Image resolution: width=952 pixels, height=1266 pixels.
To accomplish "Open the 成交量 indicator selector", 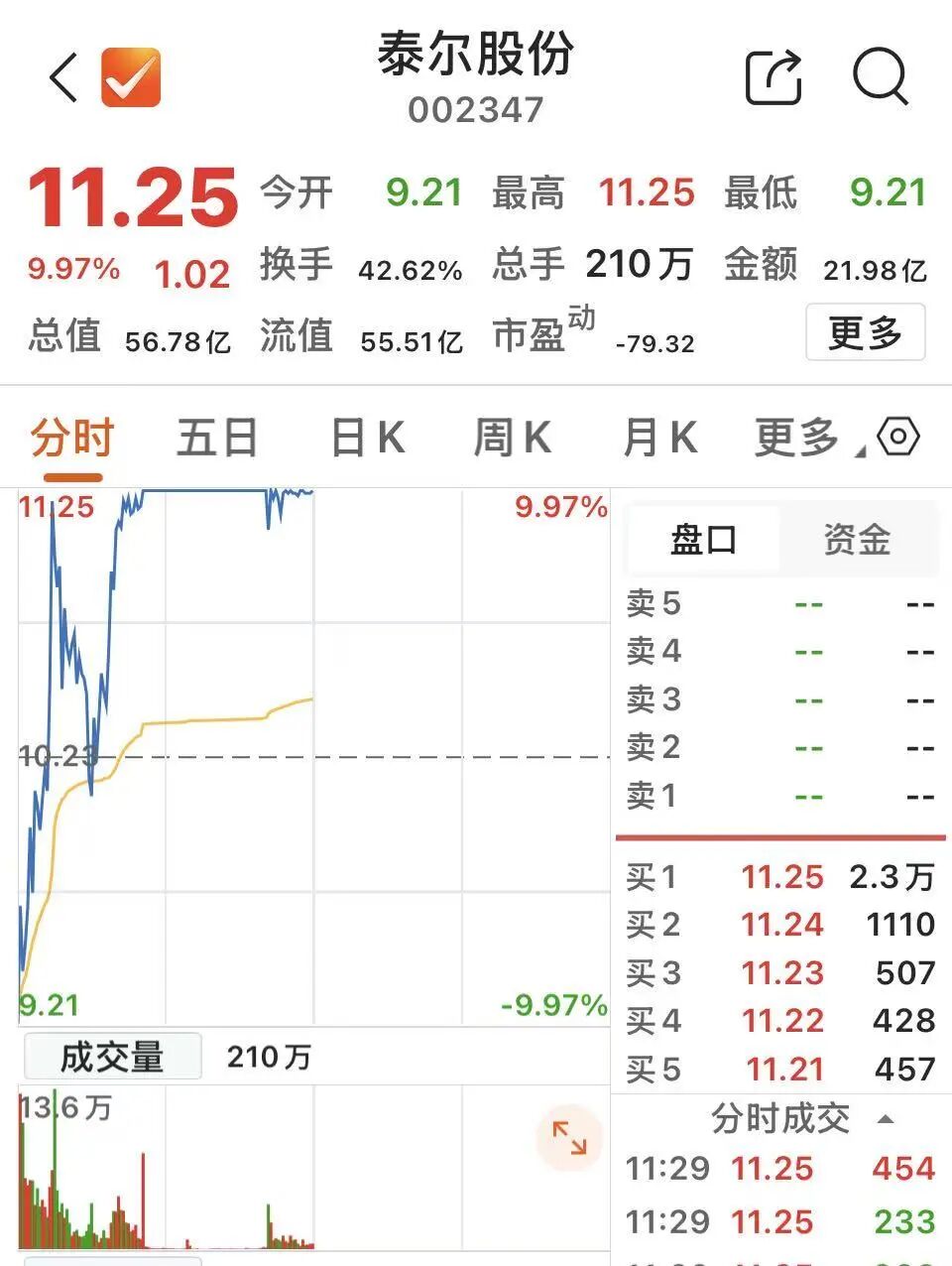I will 112,1057.
